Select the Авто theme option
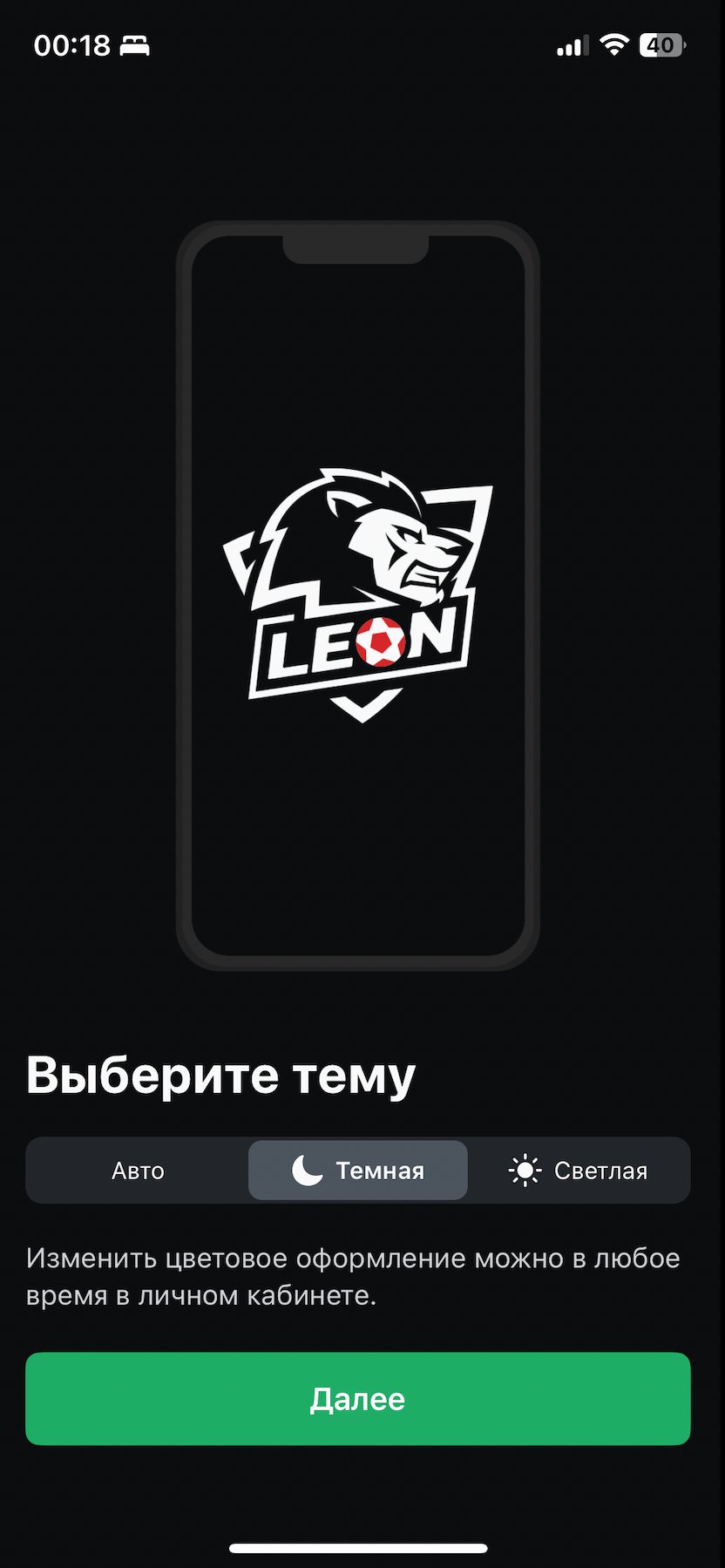The image size is (725, 1568). [x=138, y=1171]
